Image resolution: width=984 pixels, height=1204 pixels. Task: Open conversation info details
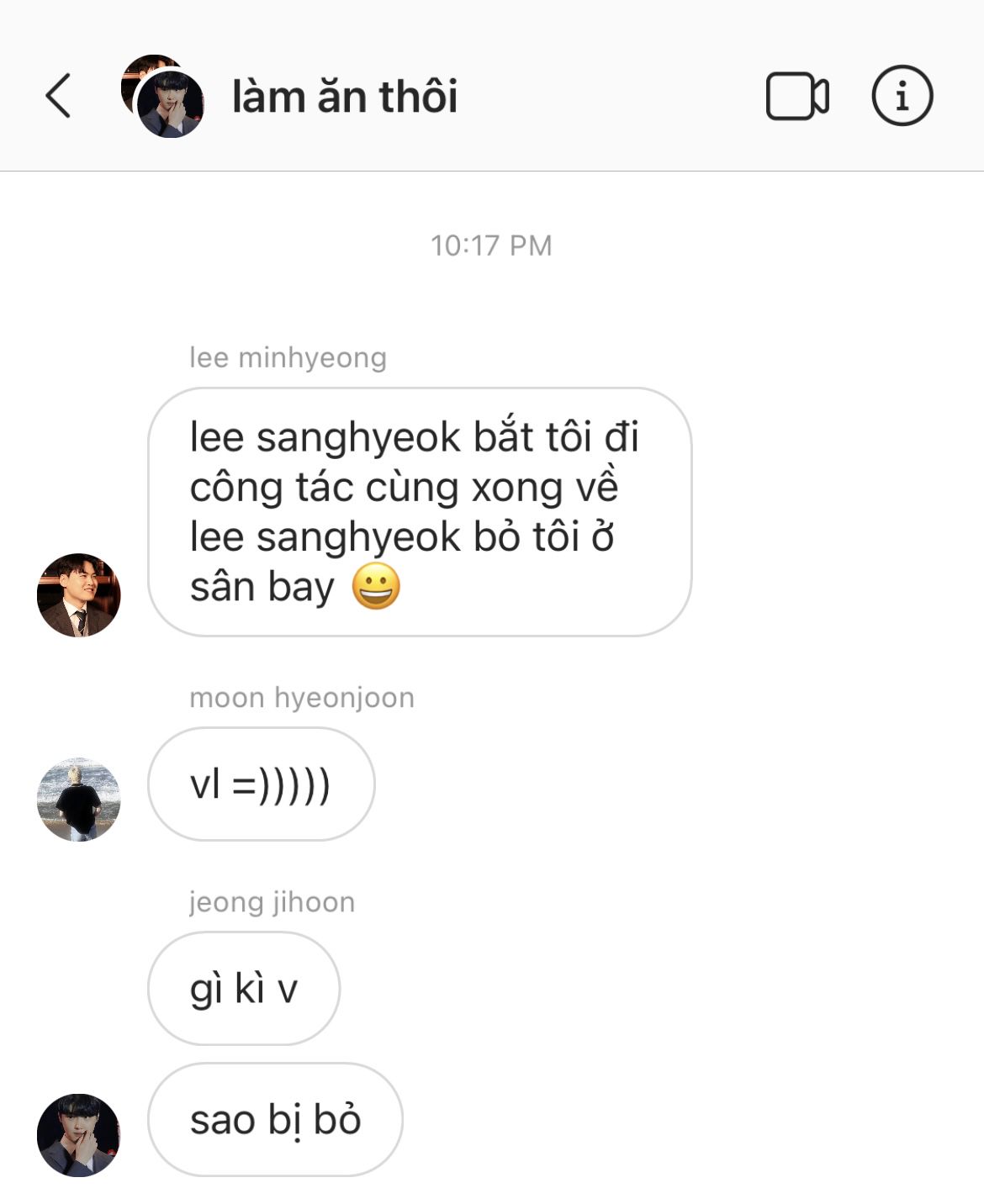(902, 96)
